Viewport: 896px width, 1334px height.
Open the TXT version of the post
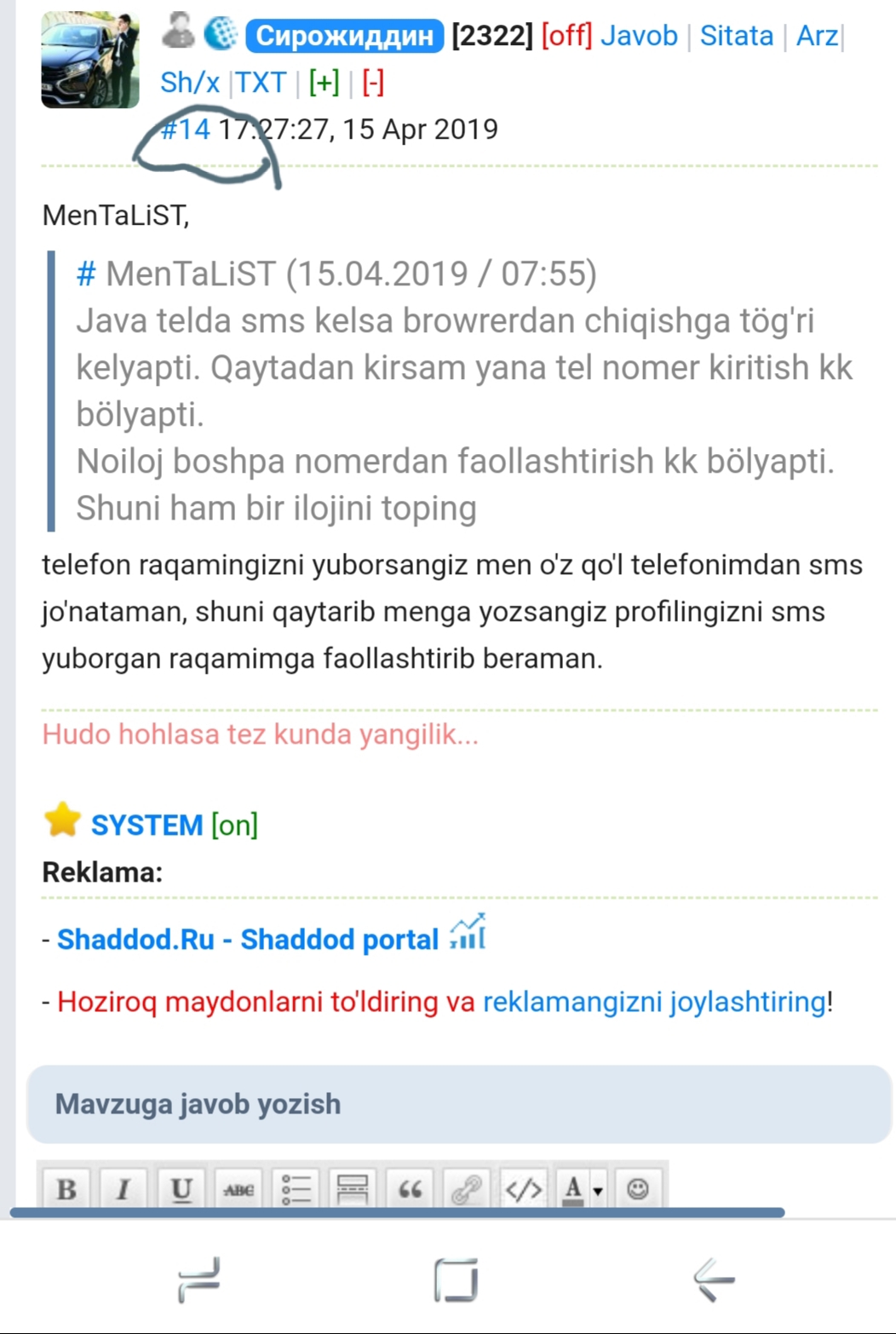tap(261, 83)
